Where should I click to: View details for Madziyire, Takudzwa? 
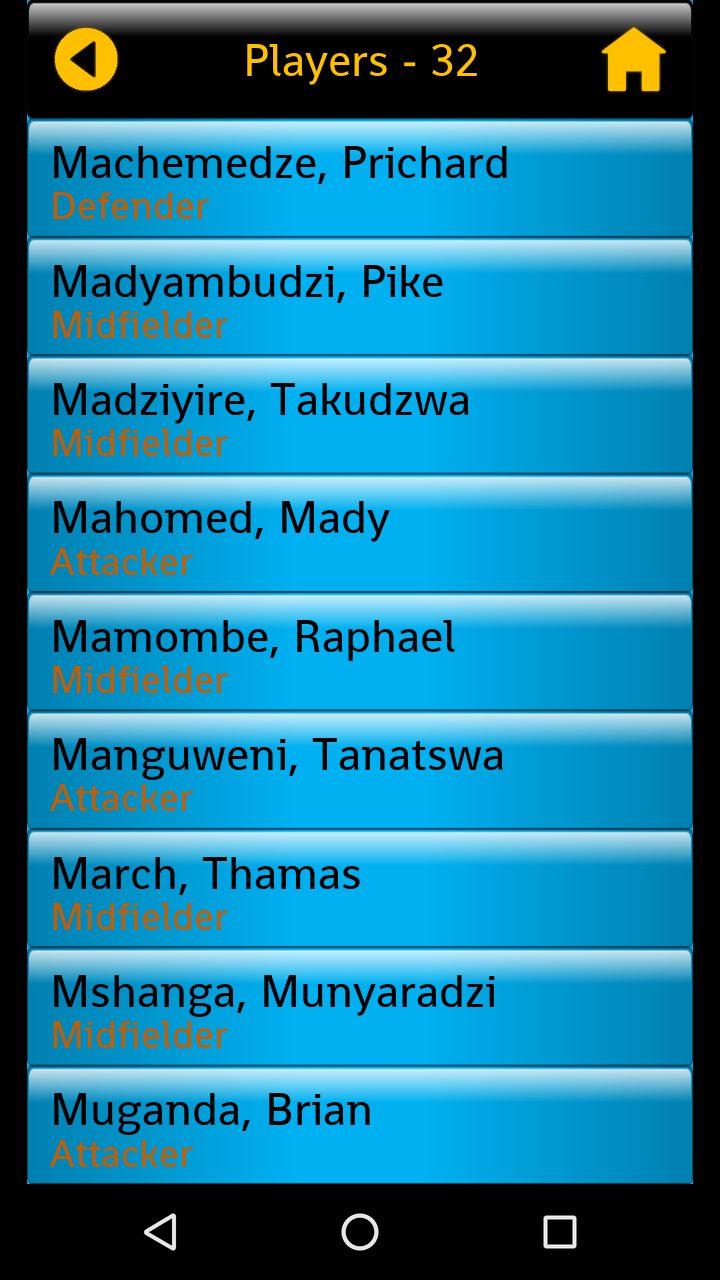pyautogui.click(x=360, y=415)
